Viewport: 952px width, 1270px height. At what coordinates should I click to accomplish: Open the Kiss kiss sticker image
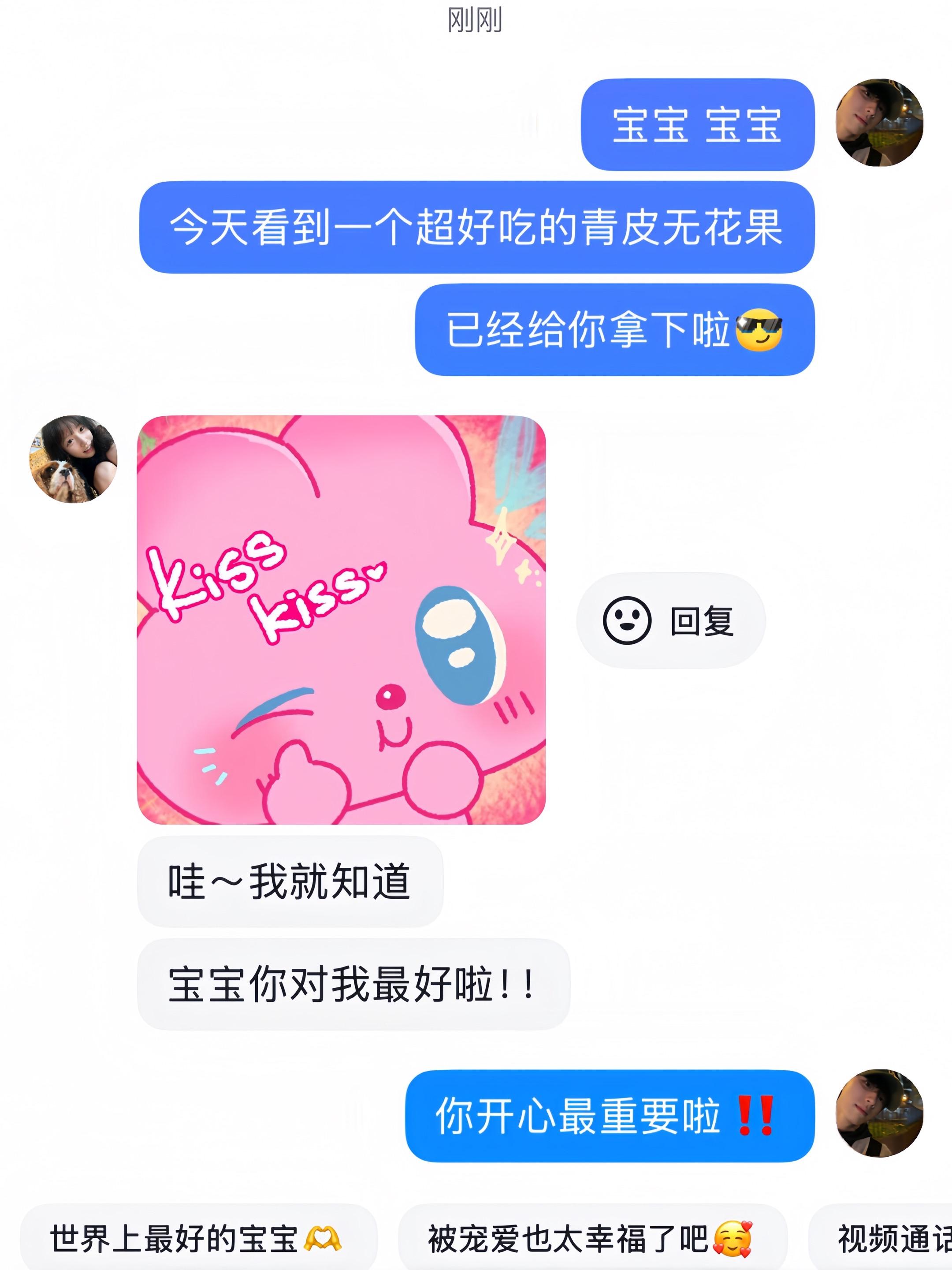coord(342,620)
